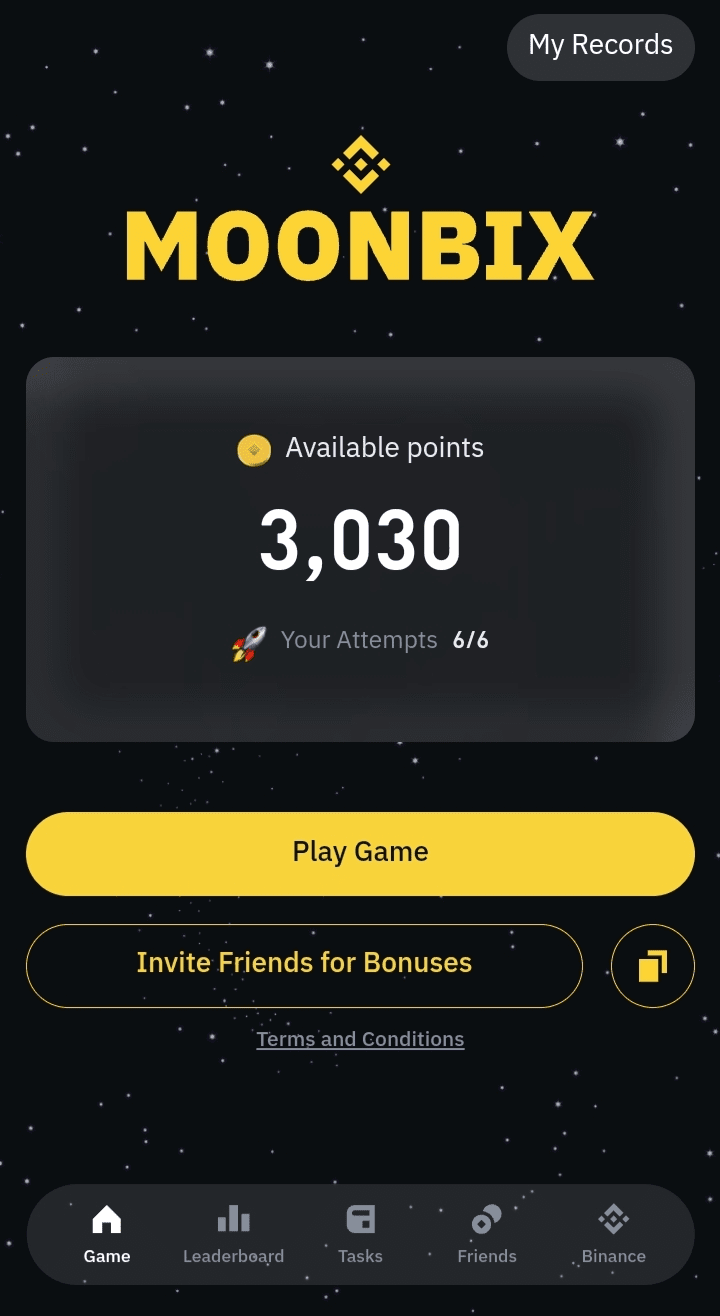Return to the Game tab
This screenshot has height=1316, width=720.
point(107,1234)
